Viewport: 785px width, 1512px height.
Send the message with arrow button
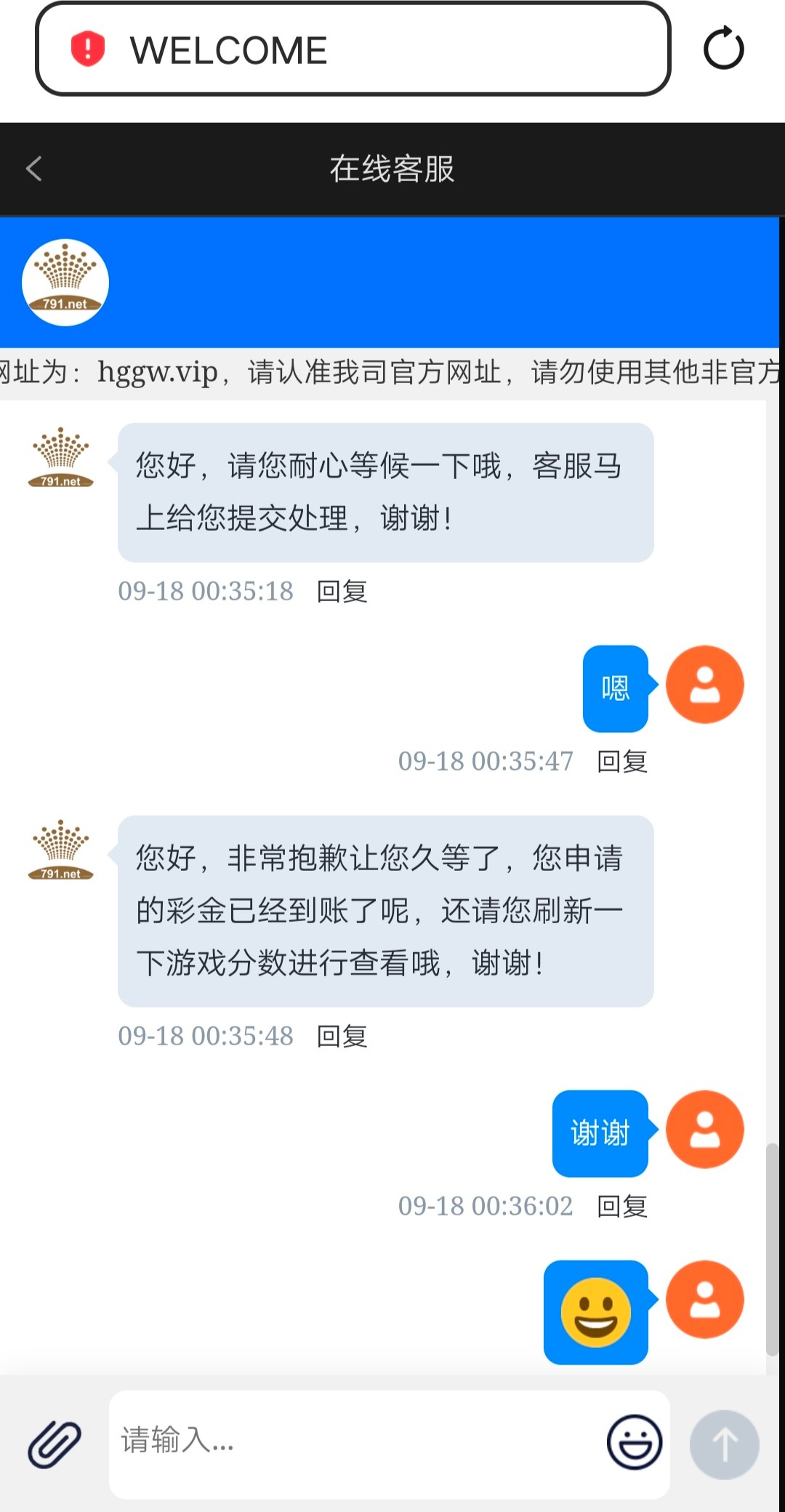click(x=724, y=1444)
